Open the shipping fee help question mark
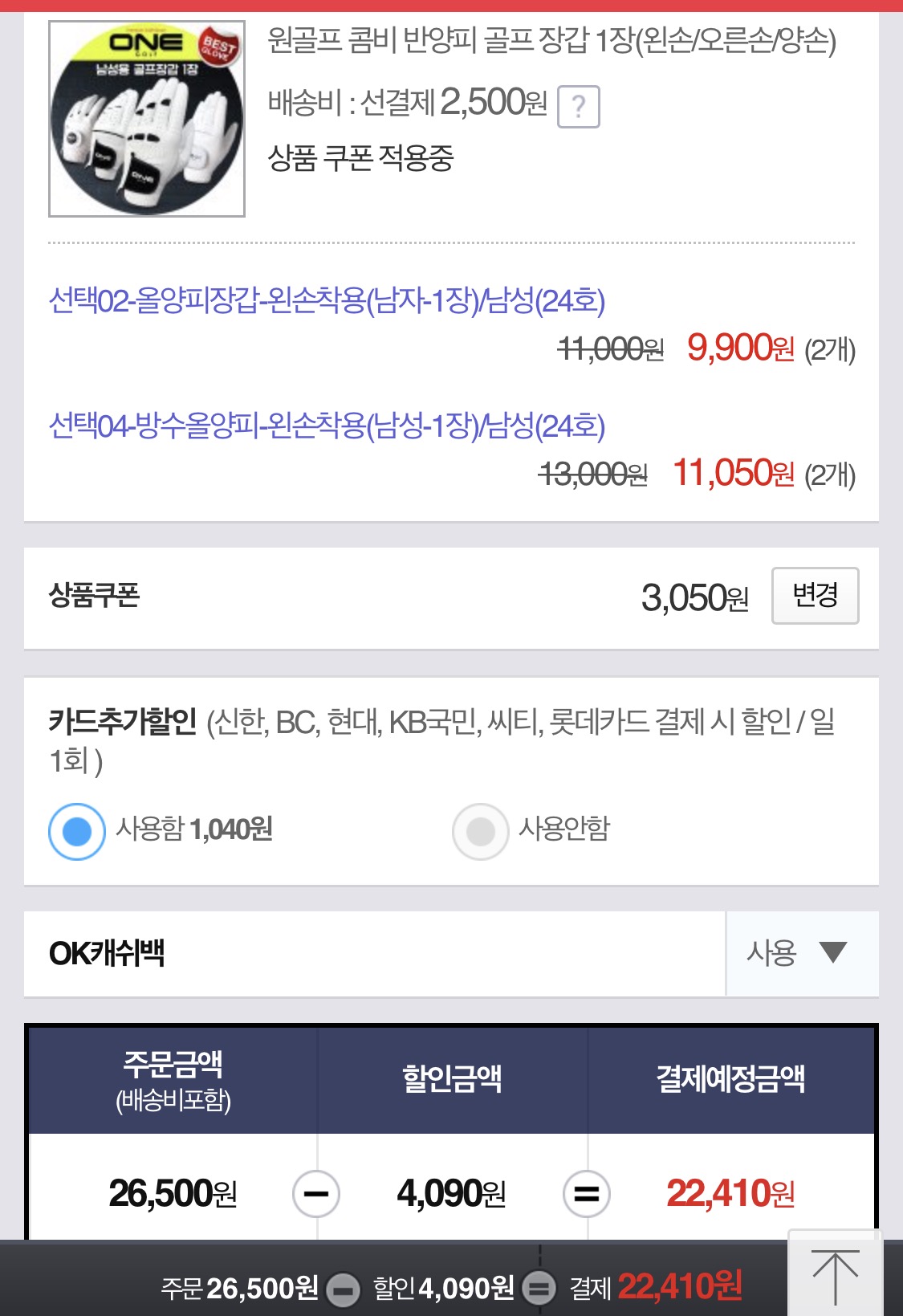This screenshot has height=1316, width=903. click(578, 107)
